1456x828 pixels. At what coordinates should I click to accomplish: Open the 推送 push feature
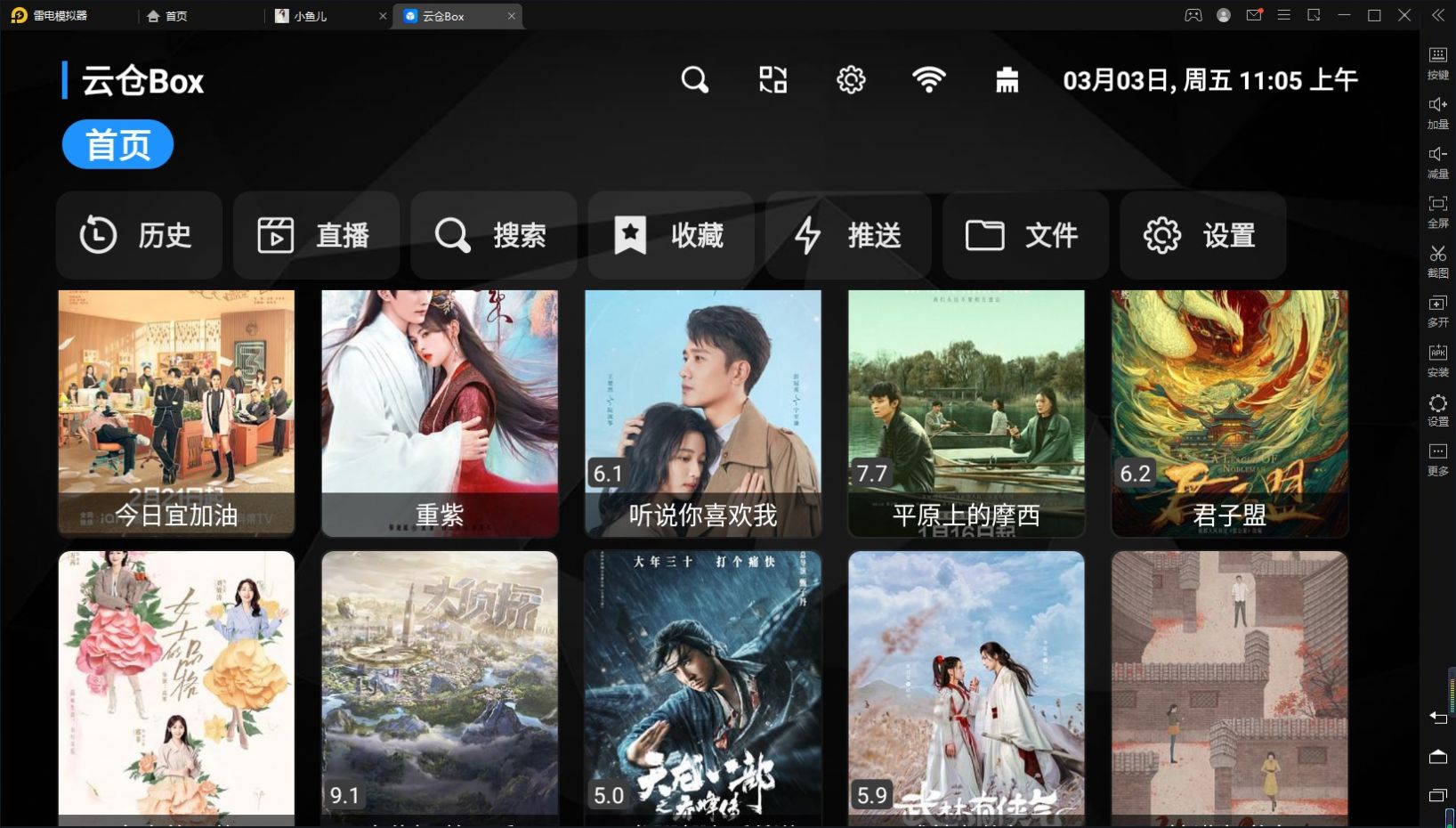[x=847, y=235]
